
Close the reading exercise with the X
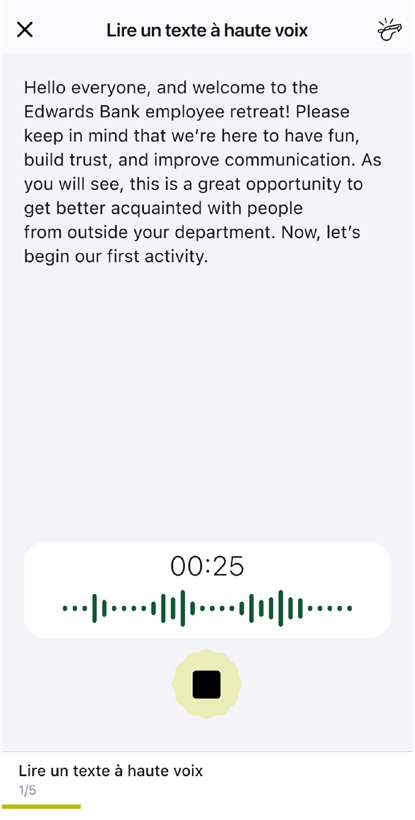(x=25, y=30)
